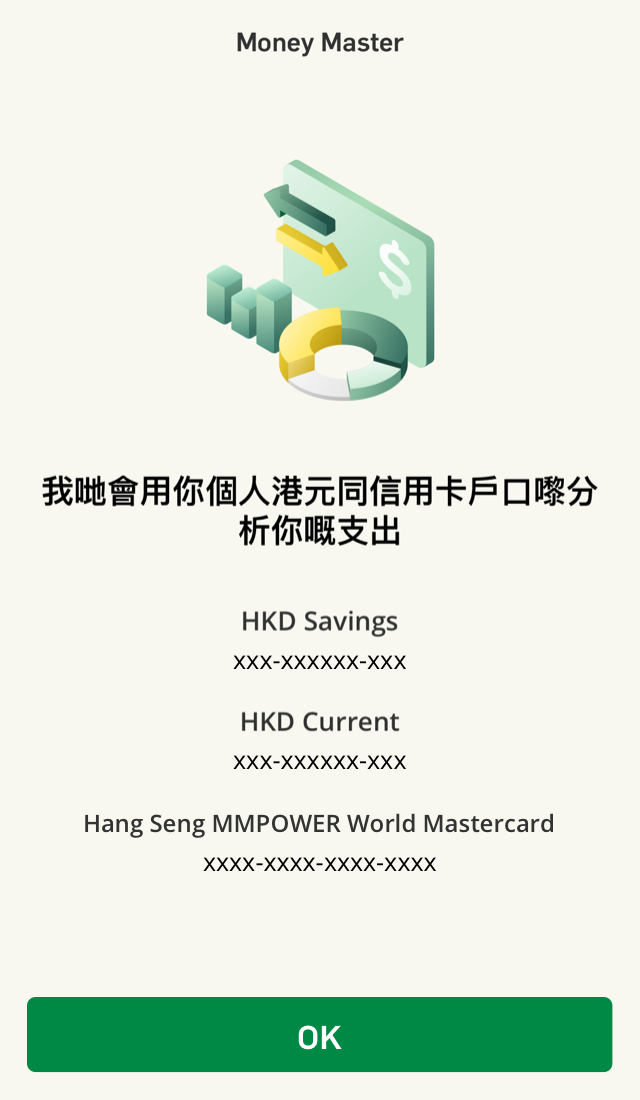Tap the green OK button
640x1100 pixels.
point(319,1035)
